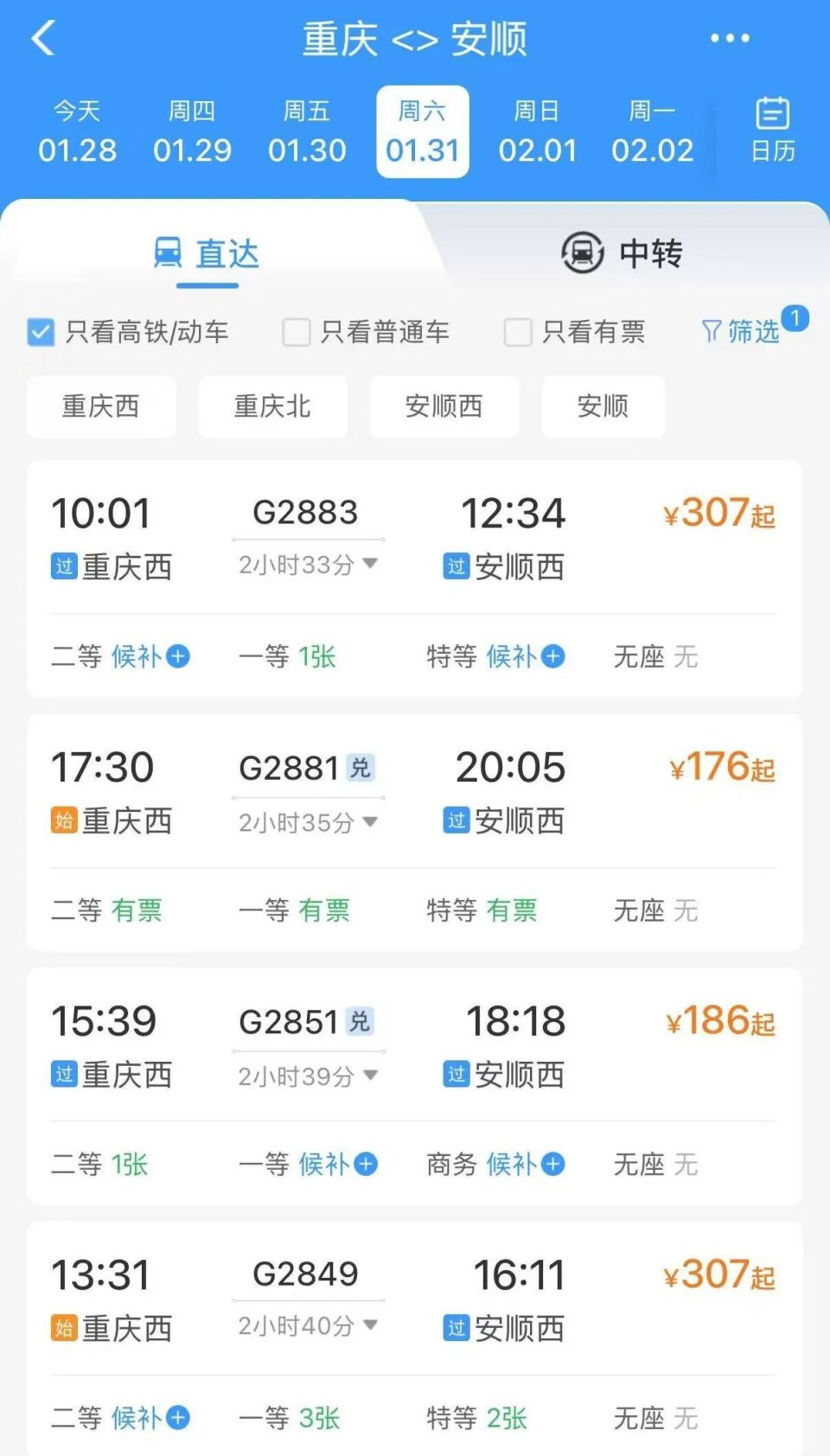830x1456 pixels.
Task: Tap the 中转 transfer train icon
Action: [581, 252]
